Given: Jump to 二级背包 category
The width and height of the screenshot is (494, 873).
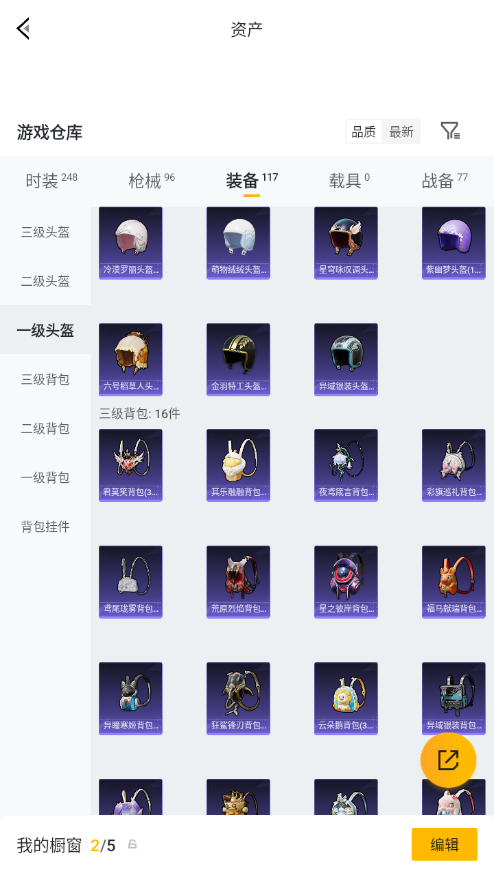Looking at the screenshot, I should [45, 428].
